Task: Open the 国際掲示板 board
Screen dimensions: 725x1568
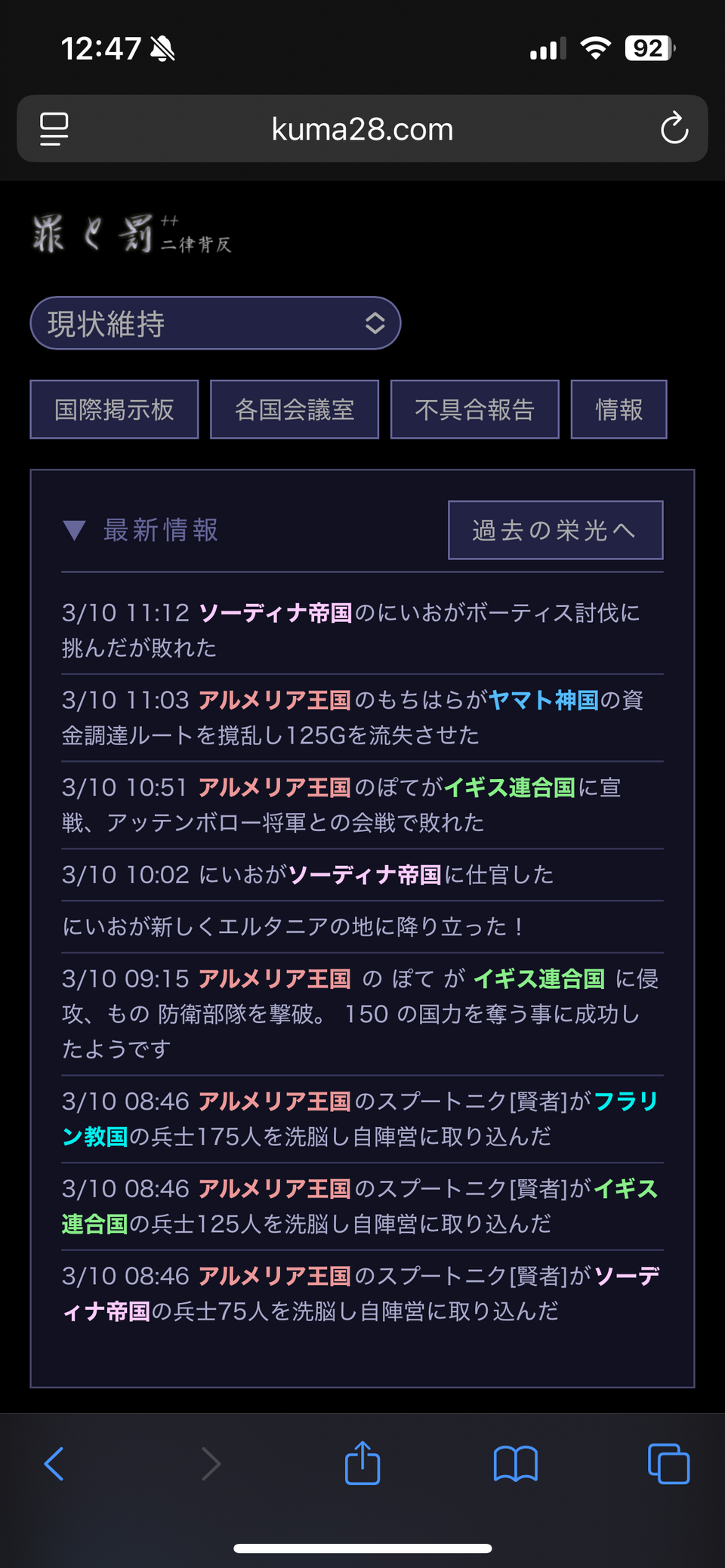Action: [x=114, y=410]
